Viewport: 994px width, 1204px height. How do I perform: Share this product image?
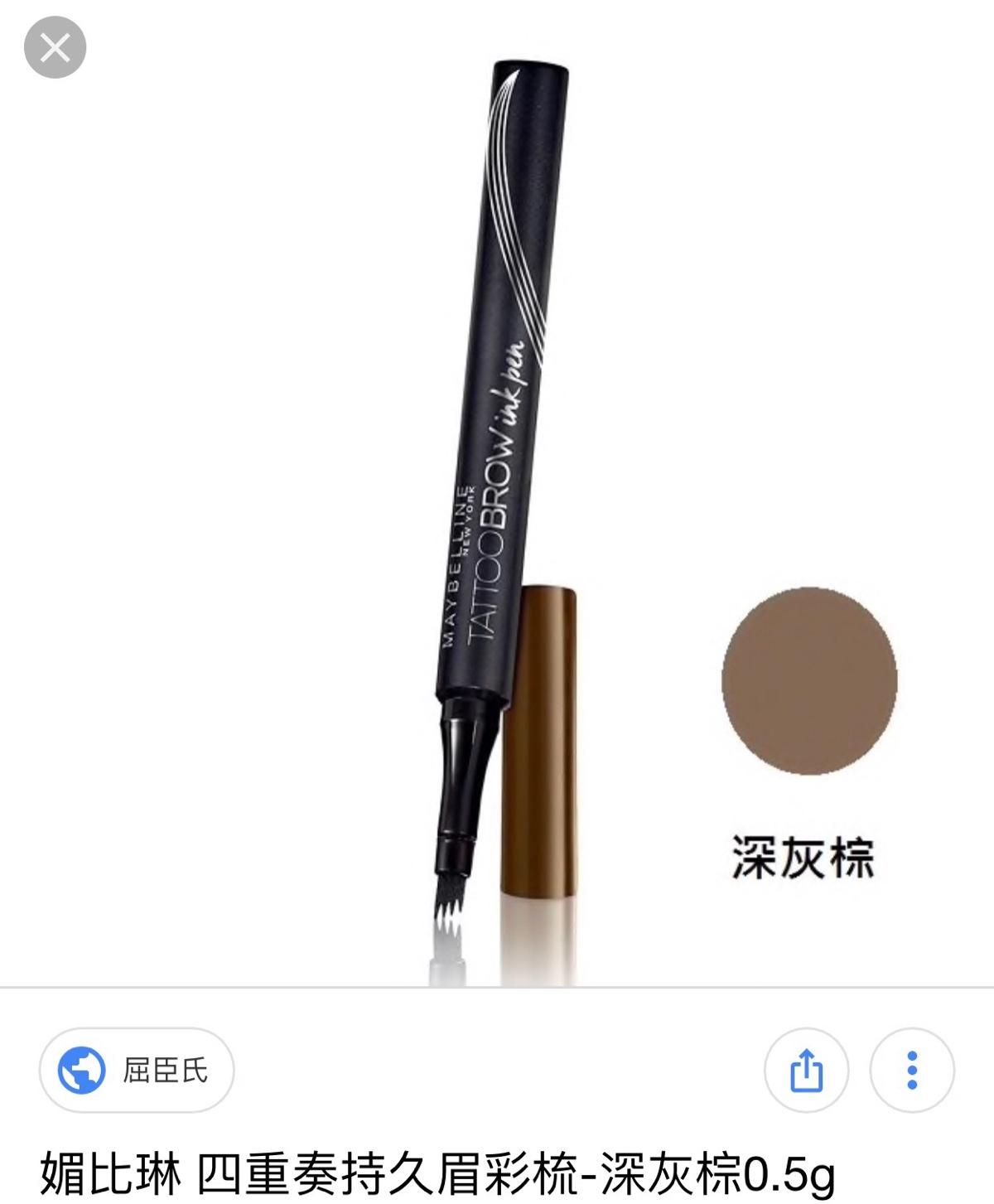805,1071
